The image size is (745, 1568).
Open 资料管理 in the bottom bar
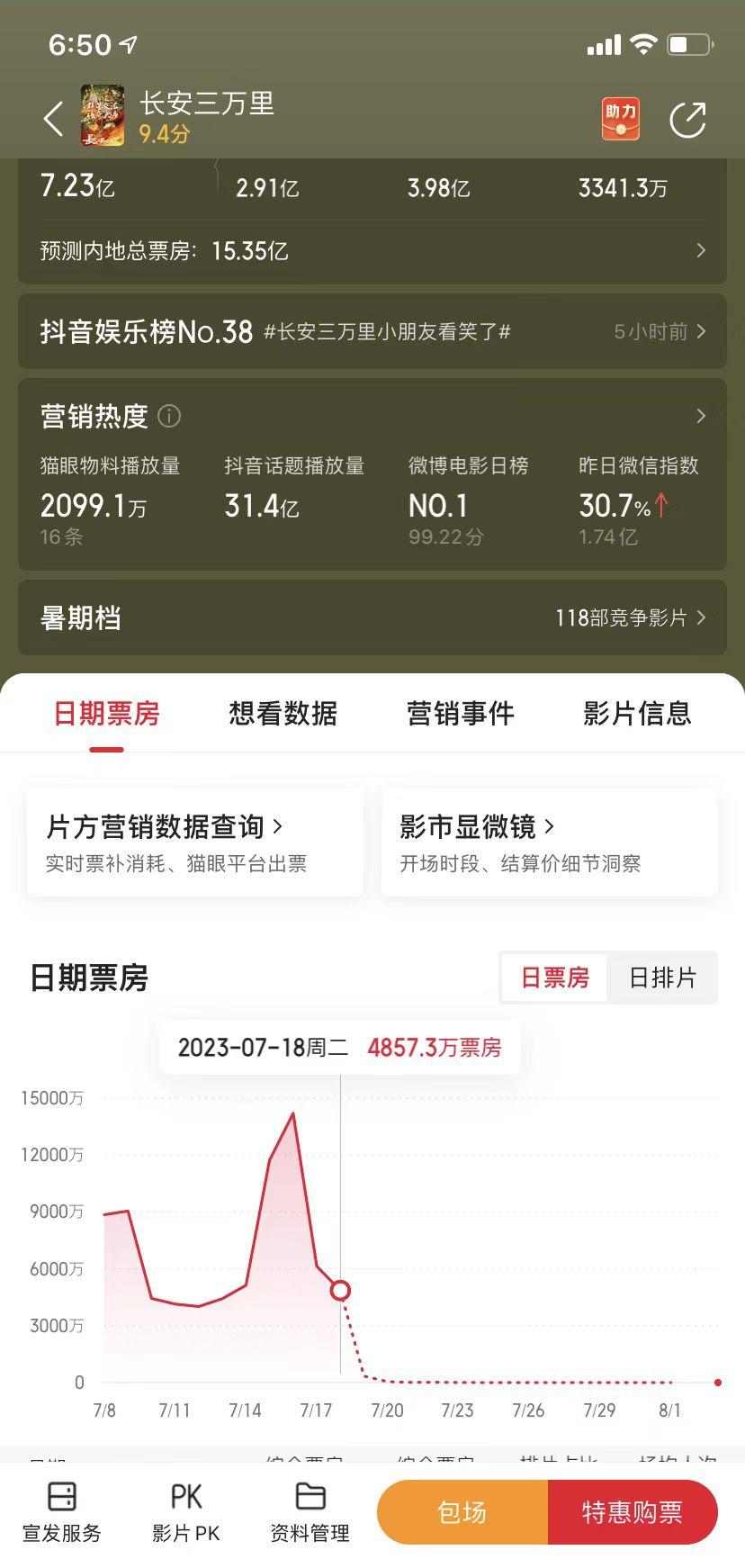[310, 1512]
